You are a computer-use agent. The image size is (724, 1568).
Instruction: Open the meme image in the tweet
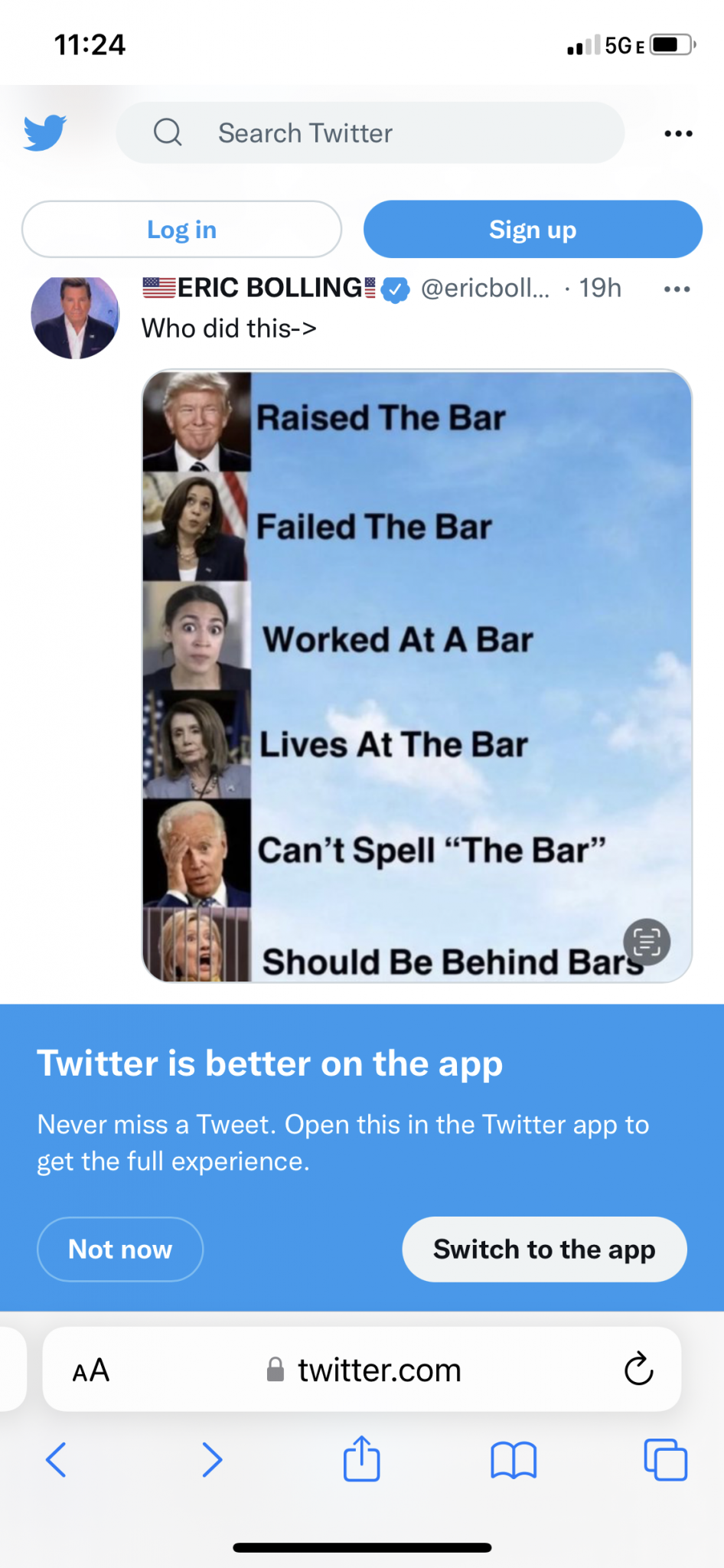click(x=417, y=674)
